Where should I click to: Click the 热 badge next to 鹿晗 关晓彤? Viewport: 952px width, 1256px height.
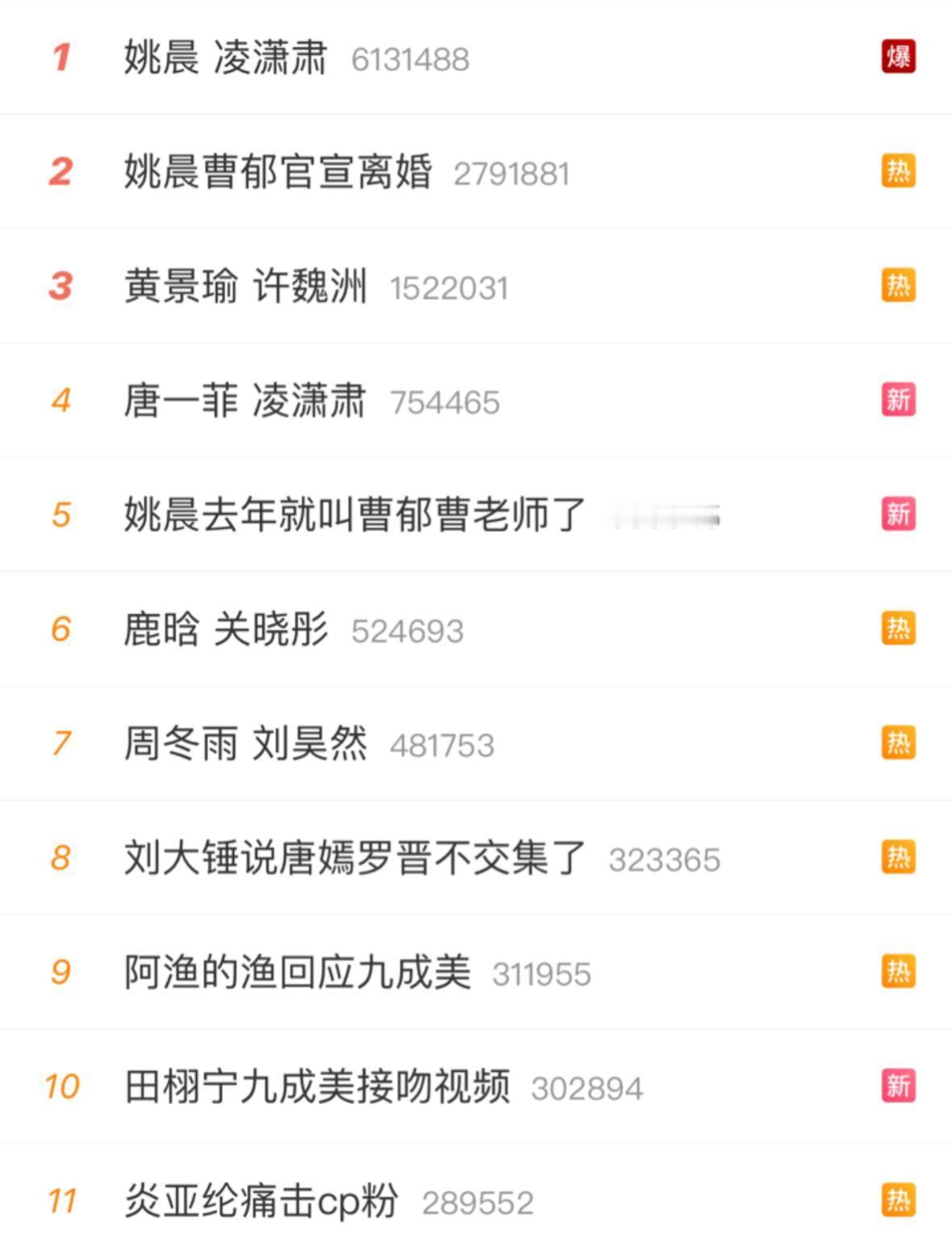[898, 630]
